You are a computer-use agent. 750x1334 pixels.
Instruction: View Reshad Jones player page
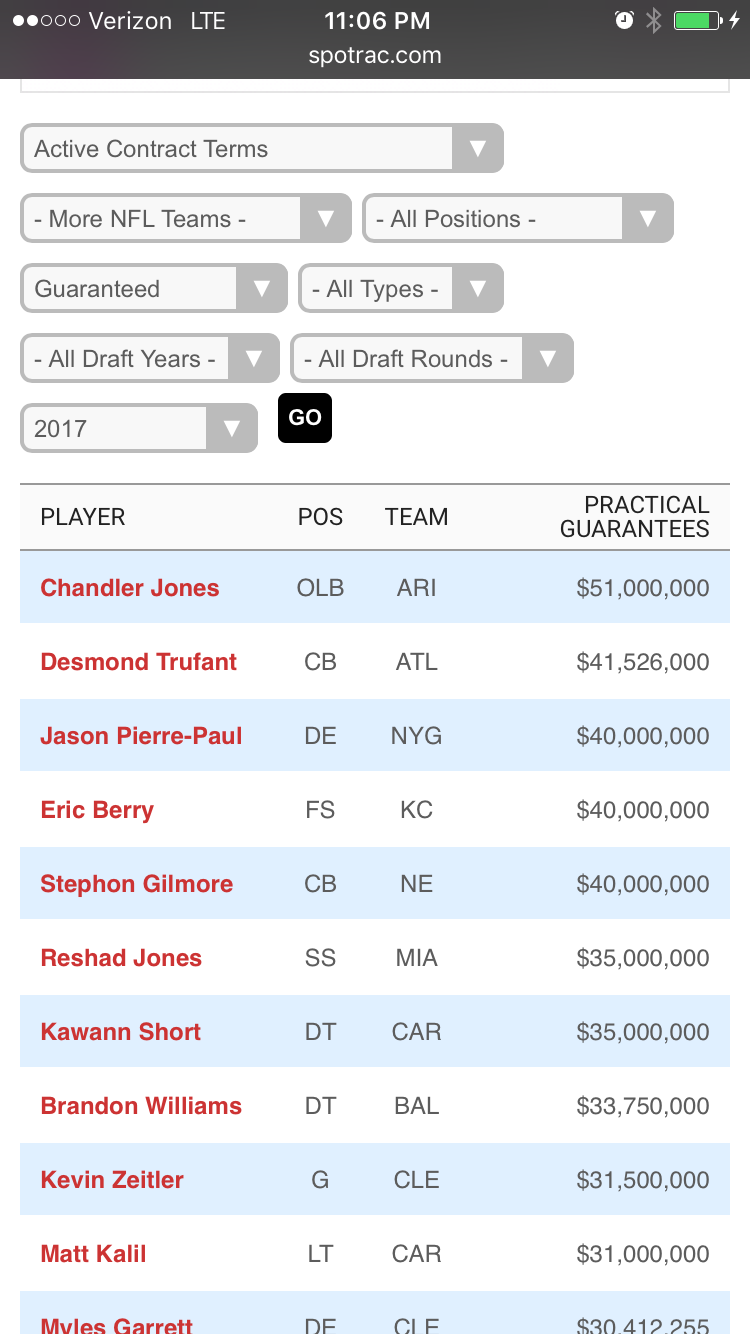121,958
